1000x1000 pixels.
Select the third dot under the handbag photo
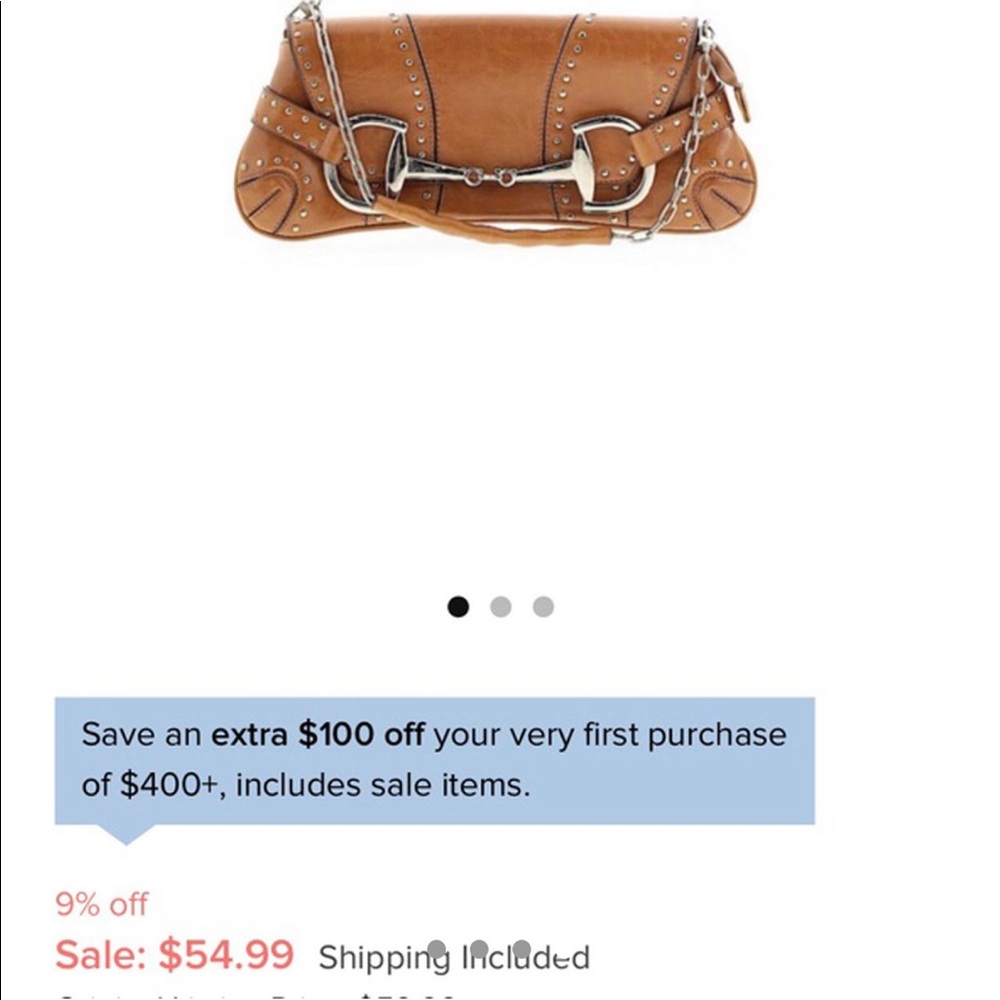pos(543,607)
